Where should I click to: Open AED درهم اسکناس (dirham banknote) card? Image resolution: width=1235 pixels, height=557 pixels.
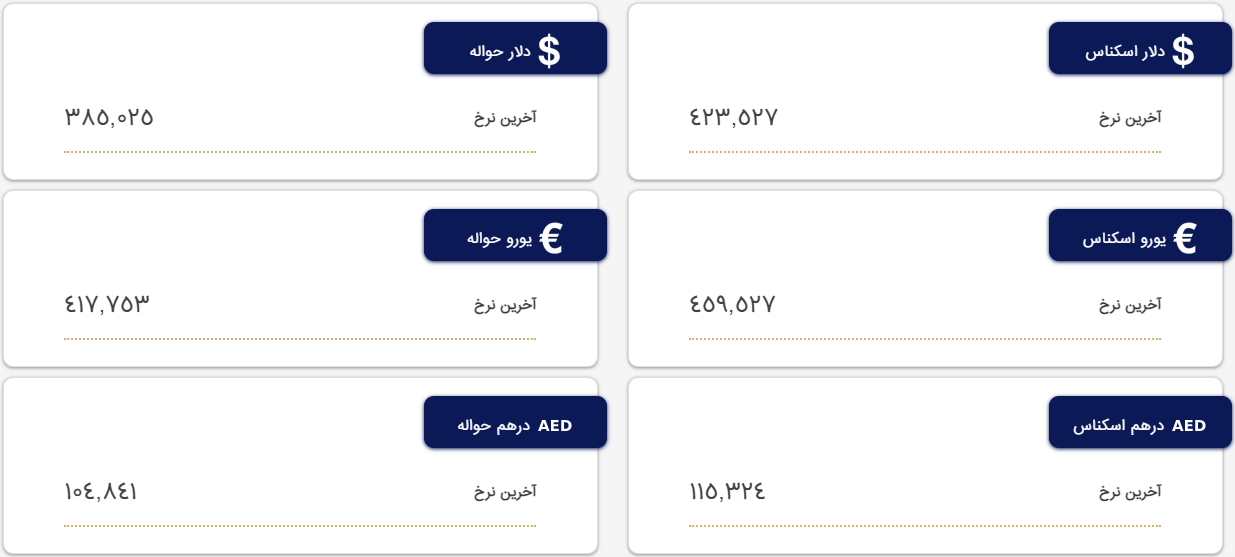[1139, 424]
